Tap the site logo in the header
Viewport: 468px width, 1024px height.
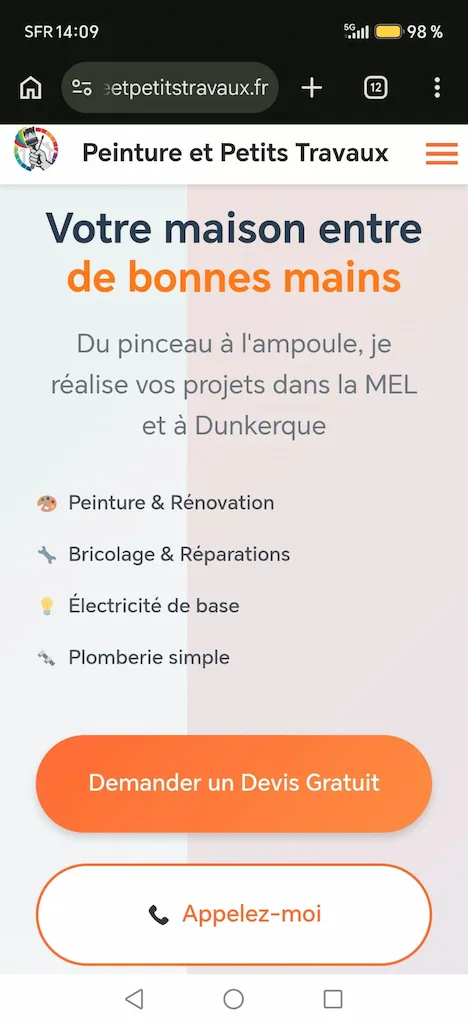36,150
